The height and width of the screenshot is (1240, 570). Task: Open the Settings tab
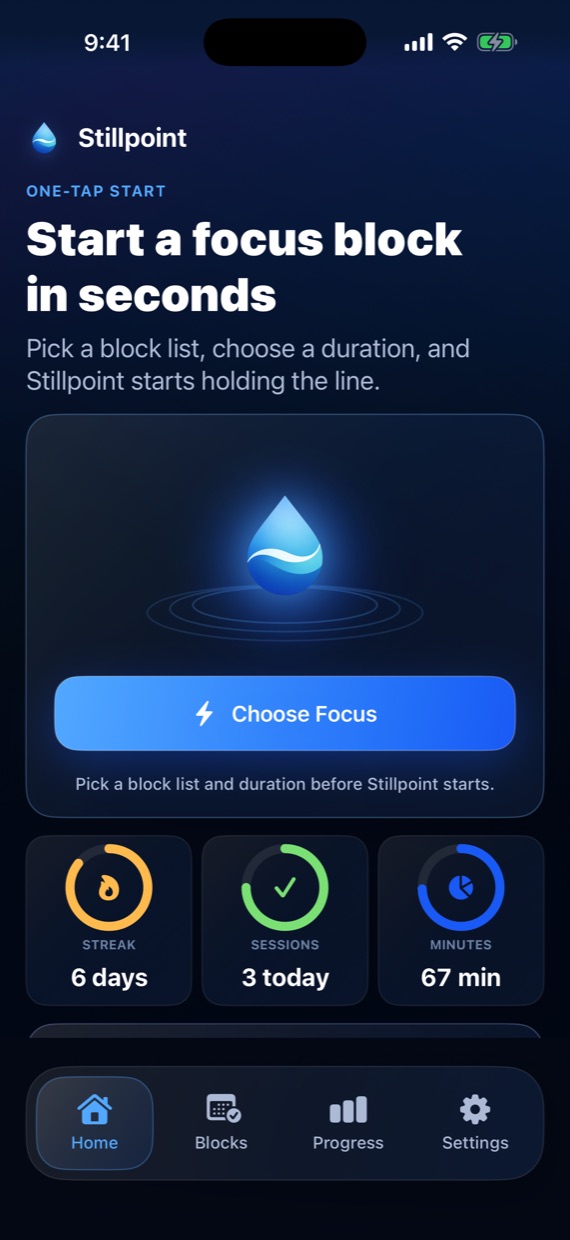pyautogui.click(x=475, y=1123)
